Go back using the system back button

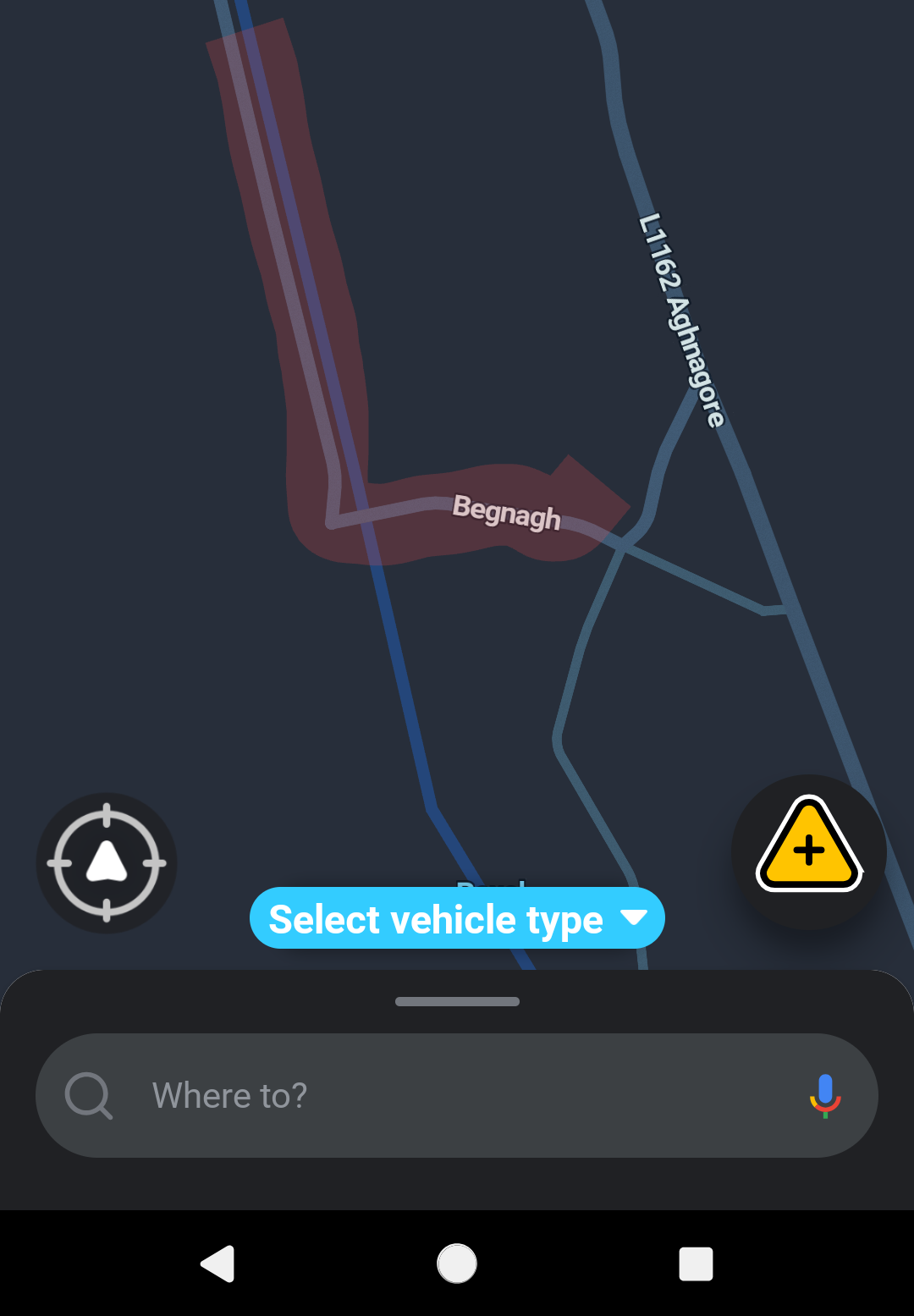coord(218,1264)
